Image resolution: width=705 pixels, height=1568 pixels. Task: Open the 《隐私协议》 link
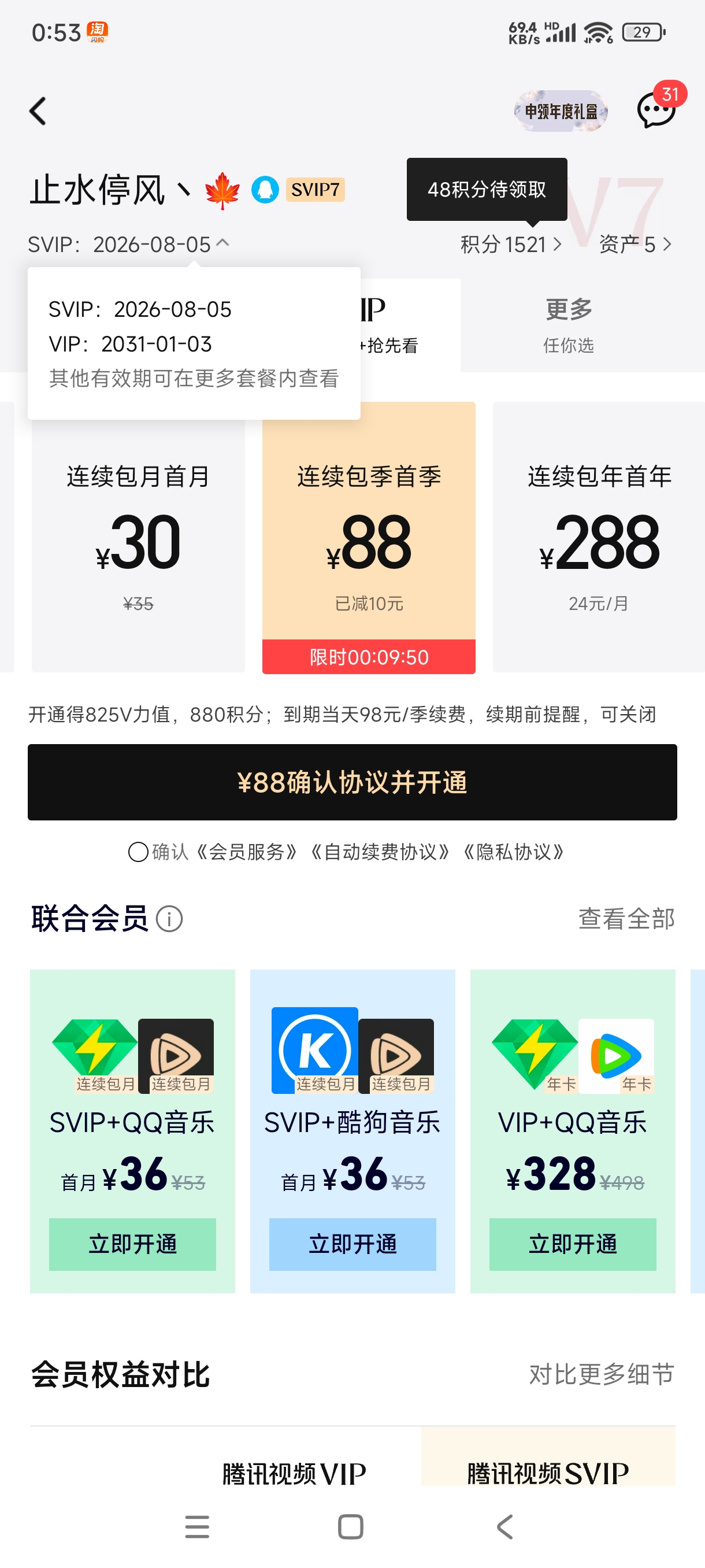(x=513, y=852)
